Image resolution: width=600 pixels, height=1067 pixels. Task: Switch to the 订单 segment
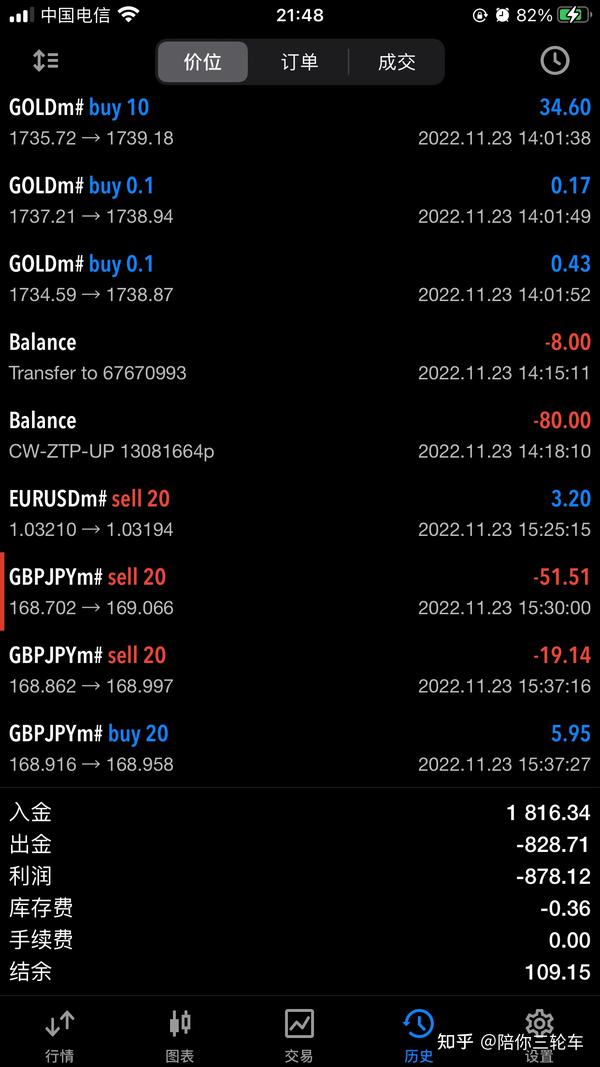pyautogui.click(x=299, y=62)
